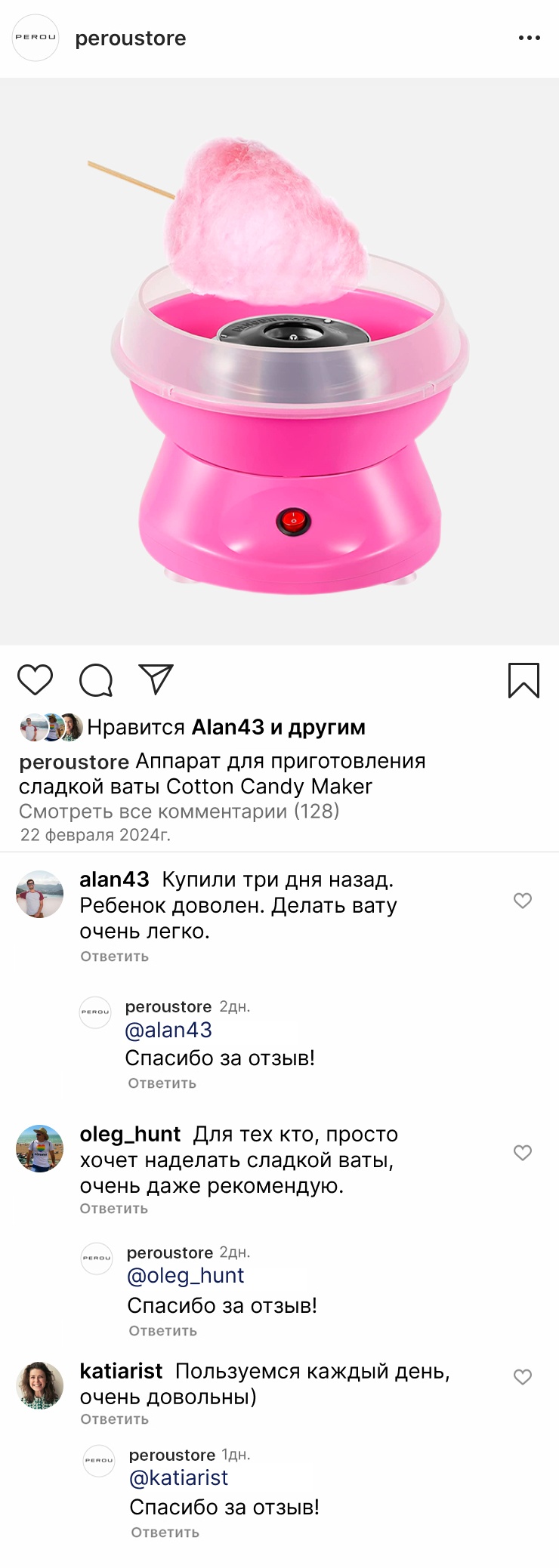Viewport: 559px width, 1568px height.
Task: Open the @alan43 mention link
Action: point(168,1030)
